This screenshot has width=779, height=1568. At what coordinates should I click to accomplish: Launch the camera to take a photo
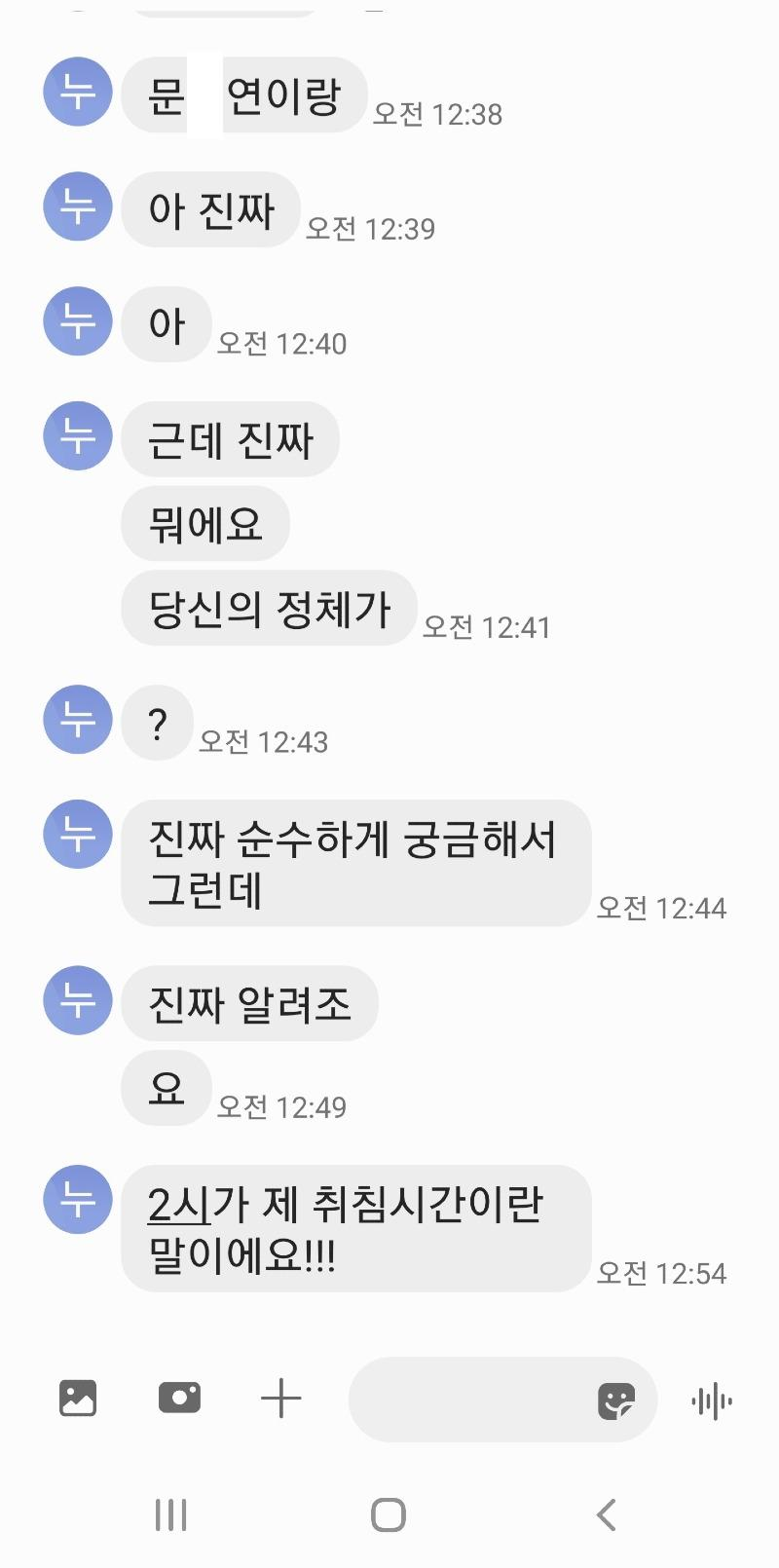point(179,1399)
